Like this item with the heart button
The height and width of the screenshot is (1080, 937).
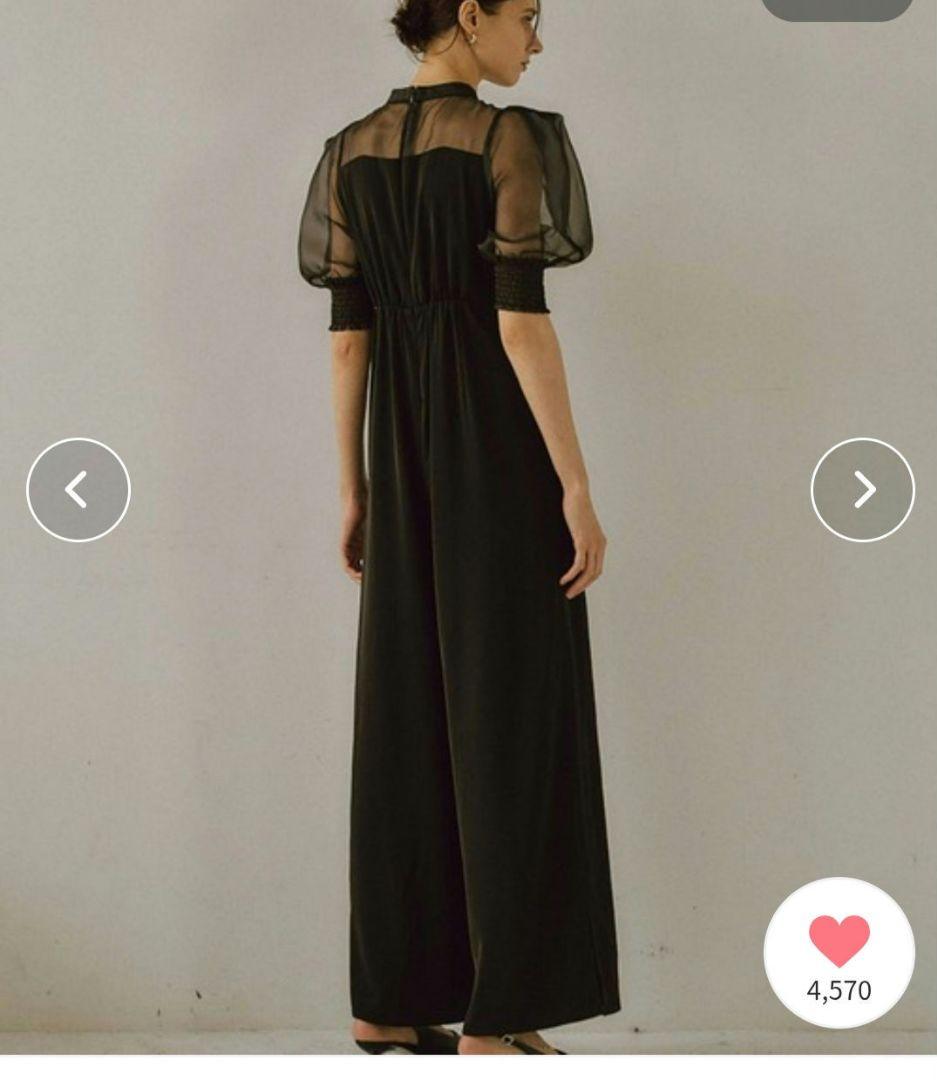click(x=839, y=953)
